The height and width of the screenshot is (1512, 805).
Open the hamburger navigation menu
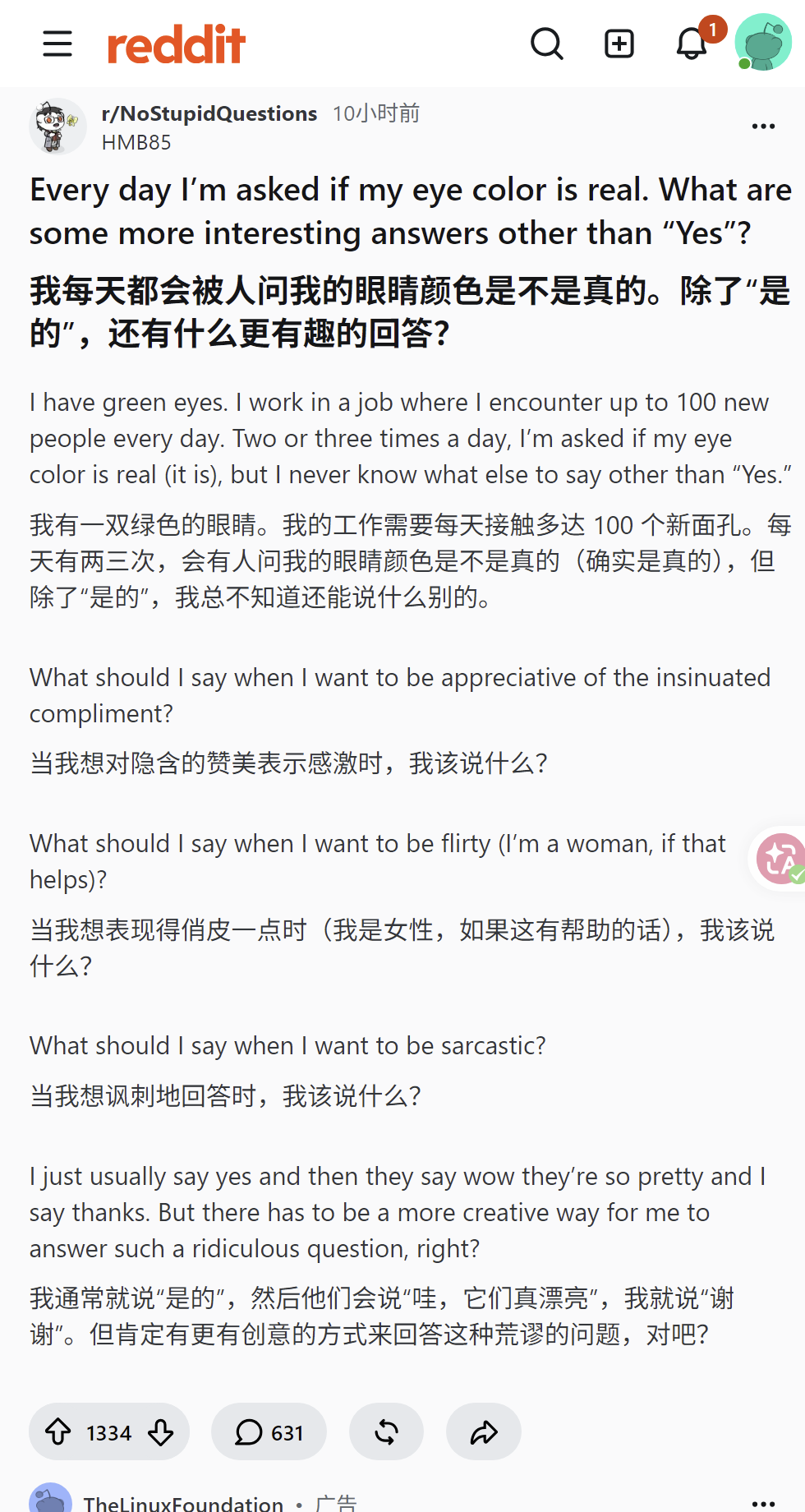(x=57, y=44)
